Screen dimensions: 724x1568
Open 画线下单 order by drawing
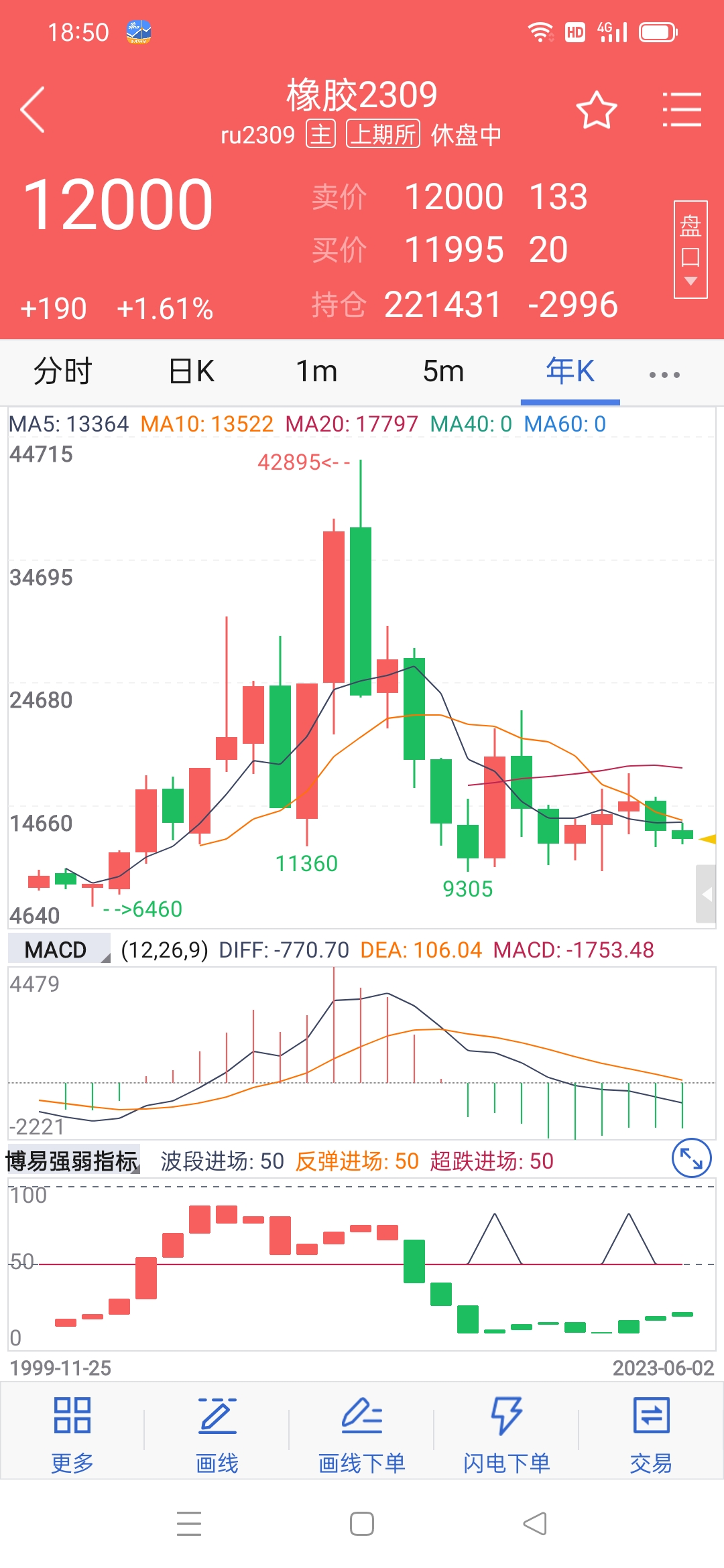(x=362, y=1434)
